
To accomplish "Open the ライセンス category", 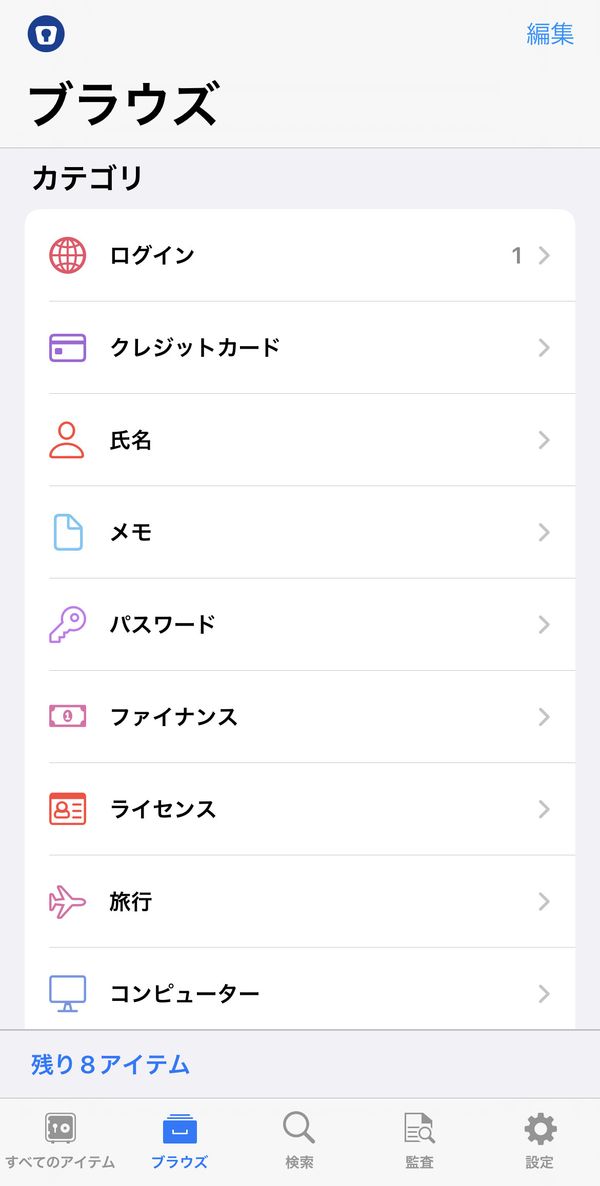I will coord(300,809).
